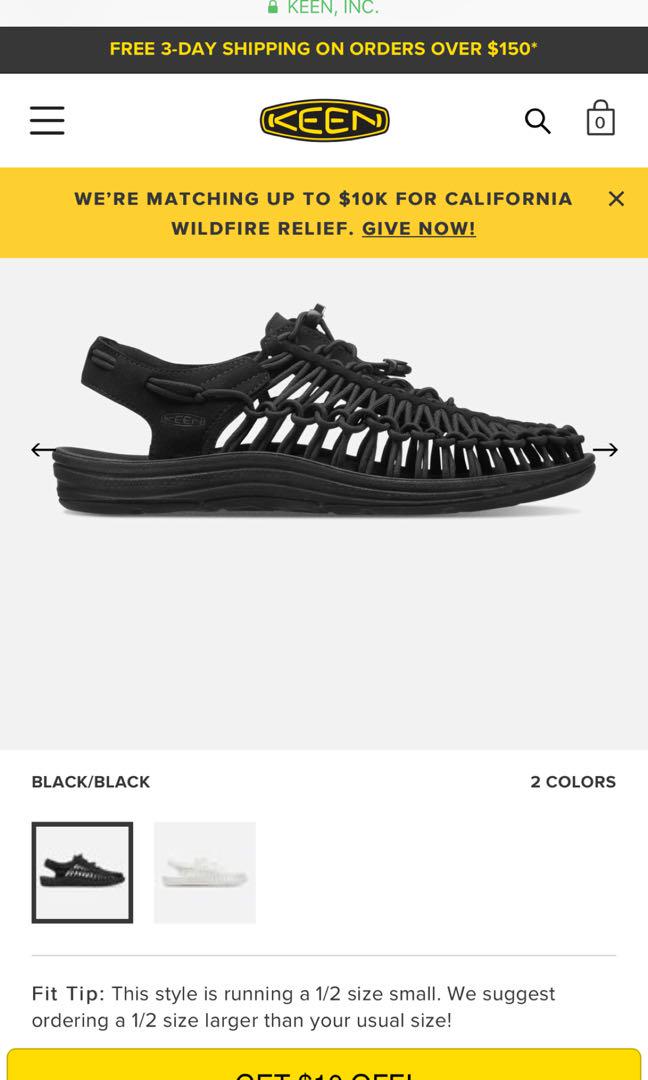Dismiss the wildfire relief banner
Screen dimensions: 648x1080
tap(616, 199)
